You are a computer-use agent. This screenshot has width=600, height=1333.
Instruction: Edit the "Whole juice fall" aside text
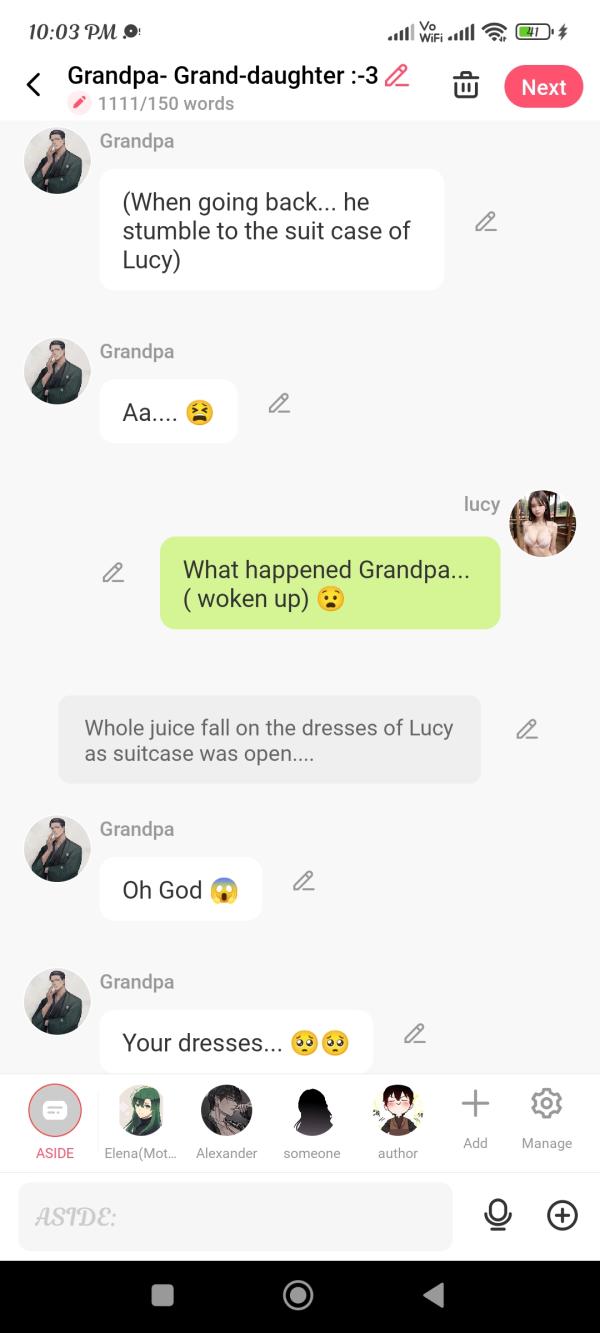(x=527, y=730)
